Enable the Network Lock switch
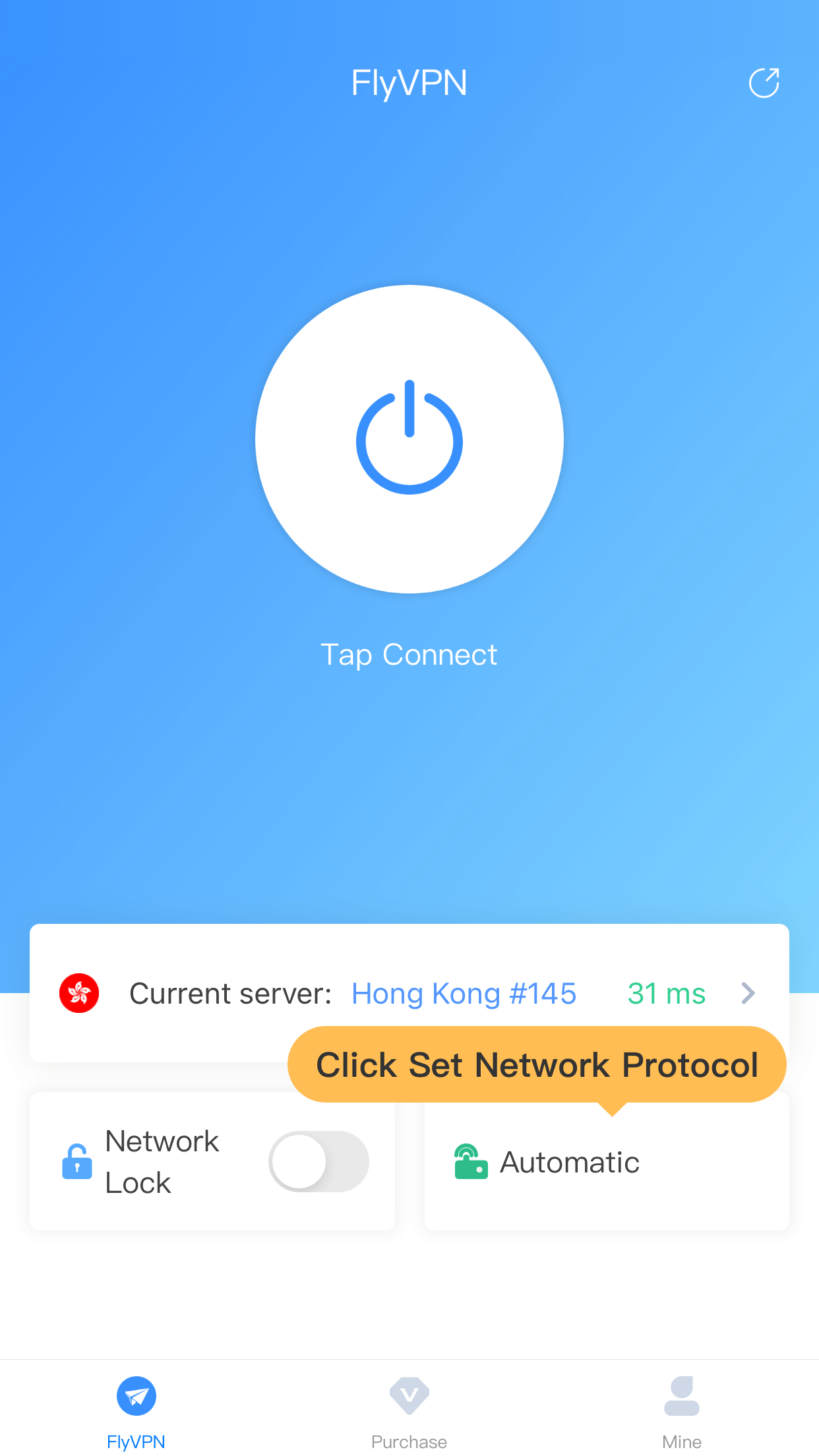The width and height of the screenshot is (819, 1456). pyautogui.click(x=318, y=1161)
